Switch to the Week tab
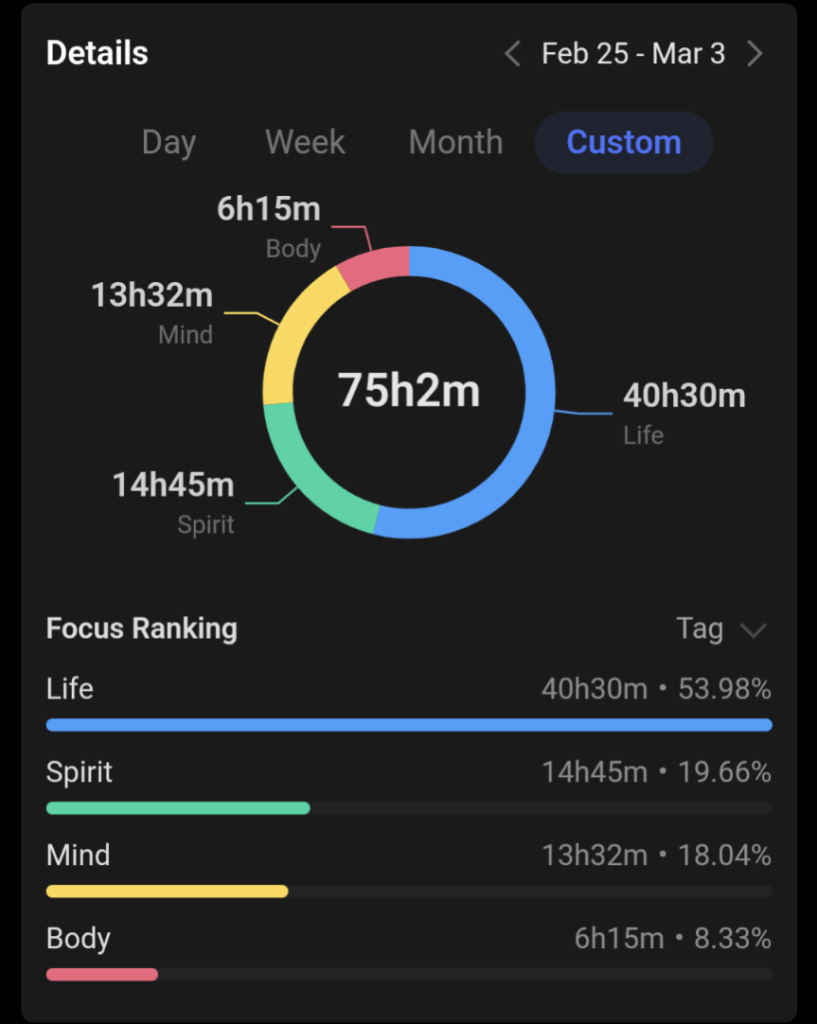This screenshot has width=817, height=1024. tap(305, 142)
